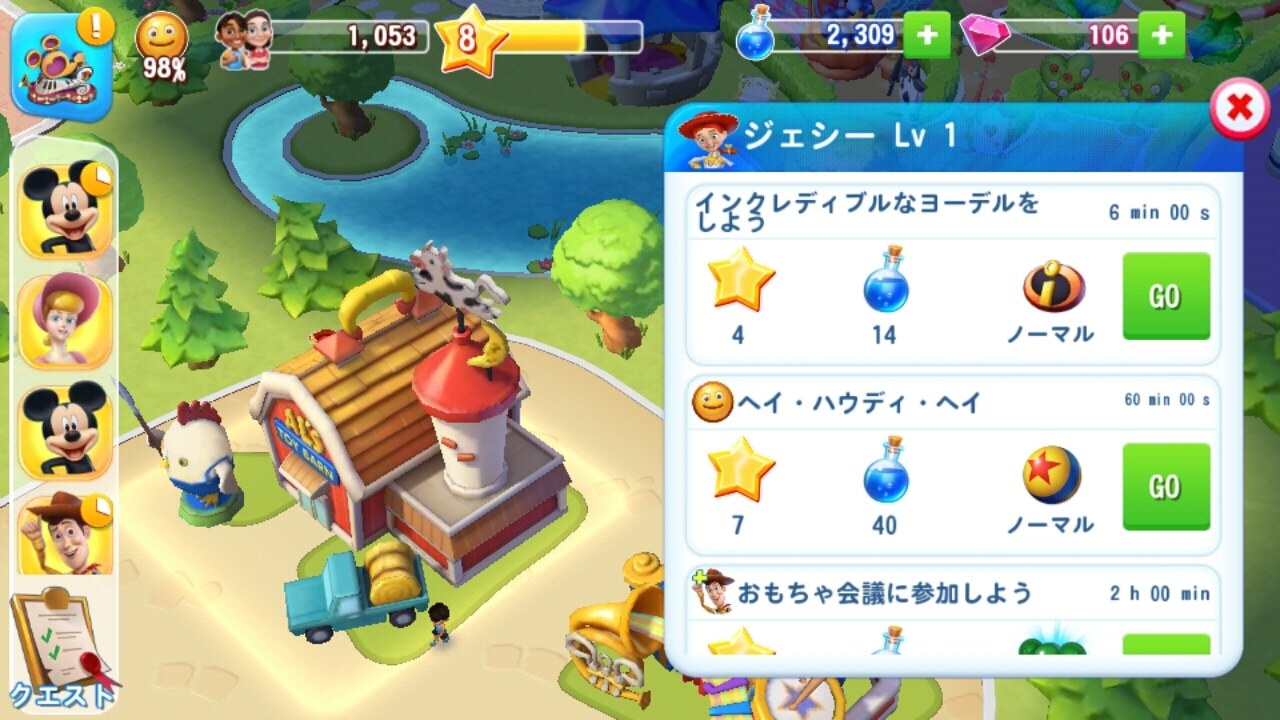The height and width of the screenshot is (720, 1280).
Task: Add more blue potion magic
Action: point(927,36)
